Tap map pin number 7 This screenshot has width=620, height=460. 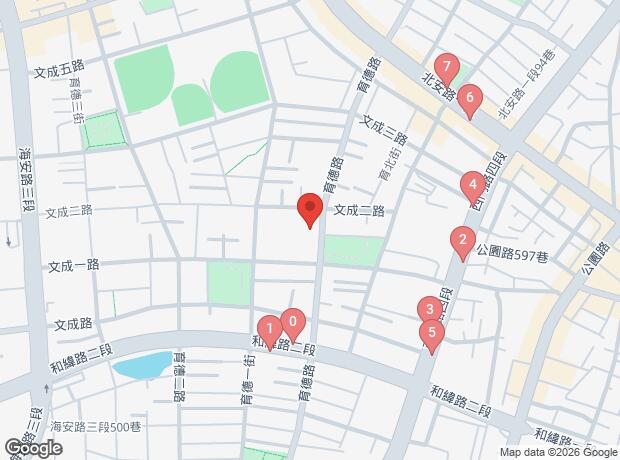(x=447, y=69)
